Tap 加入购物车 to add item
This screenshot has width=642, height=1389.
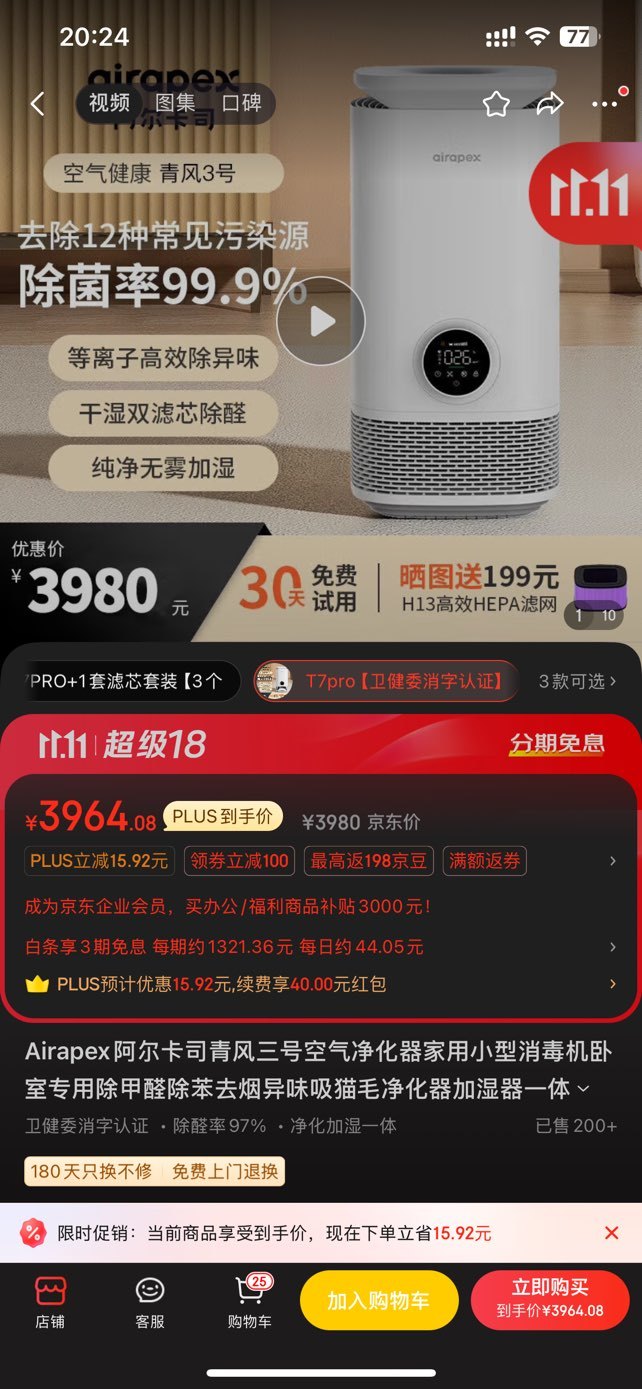pyautogui.click(x=379, y=1301)
